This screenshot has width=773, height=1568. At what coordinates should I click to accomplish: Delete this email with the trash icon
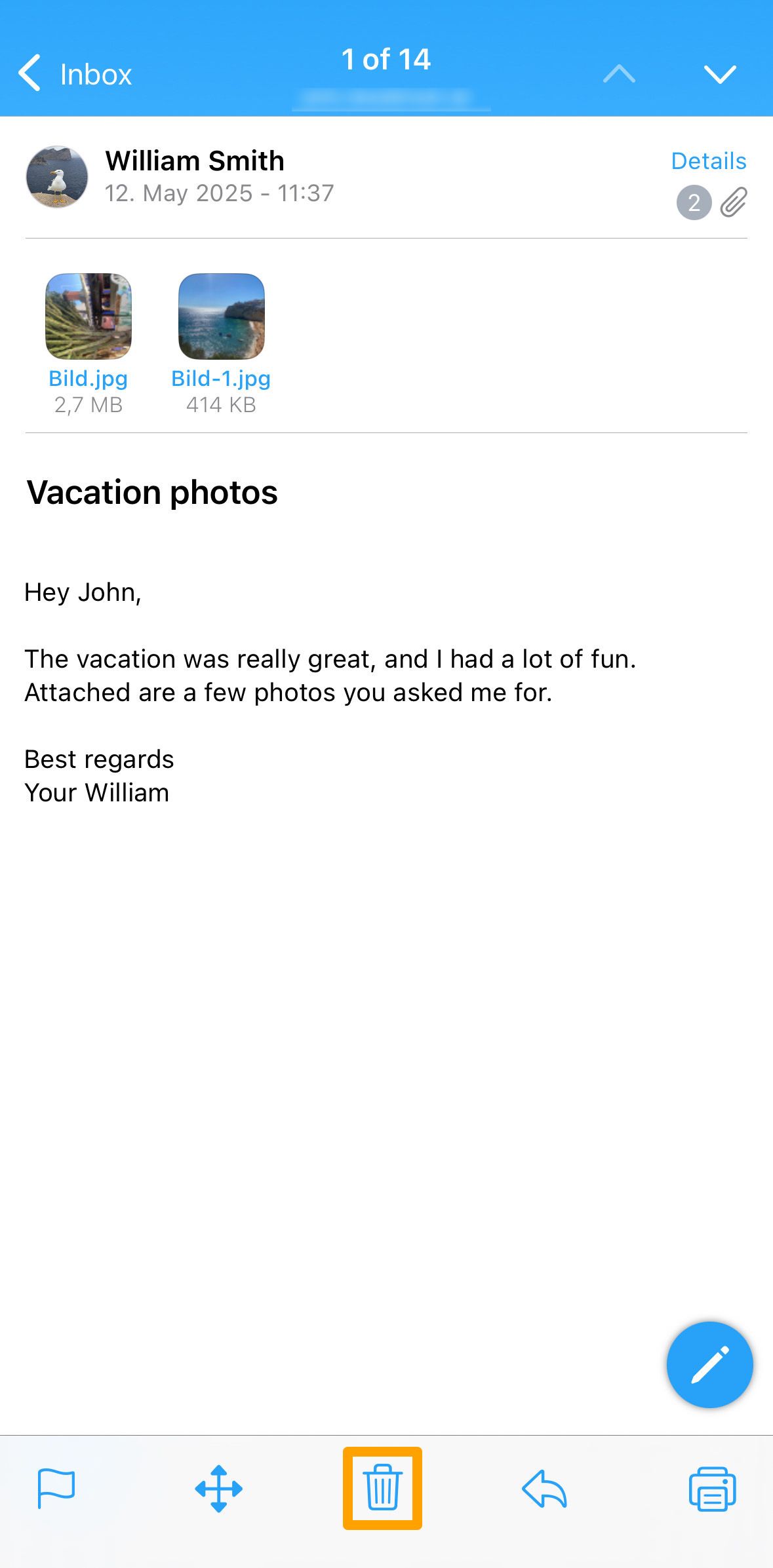(x=382, y=1488)
